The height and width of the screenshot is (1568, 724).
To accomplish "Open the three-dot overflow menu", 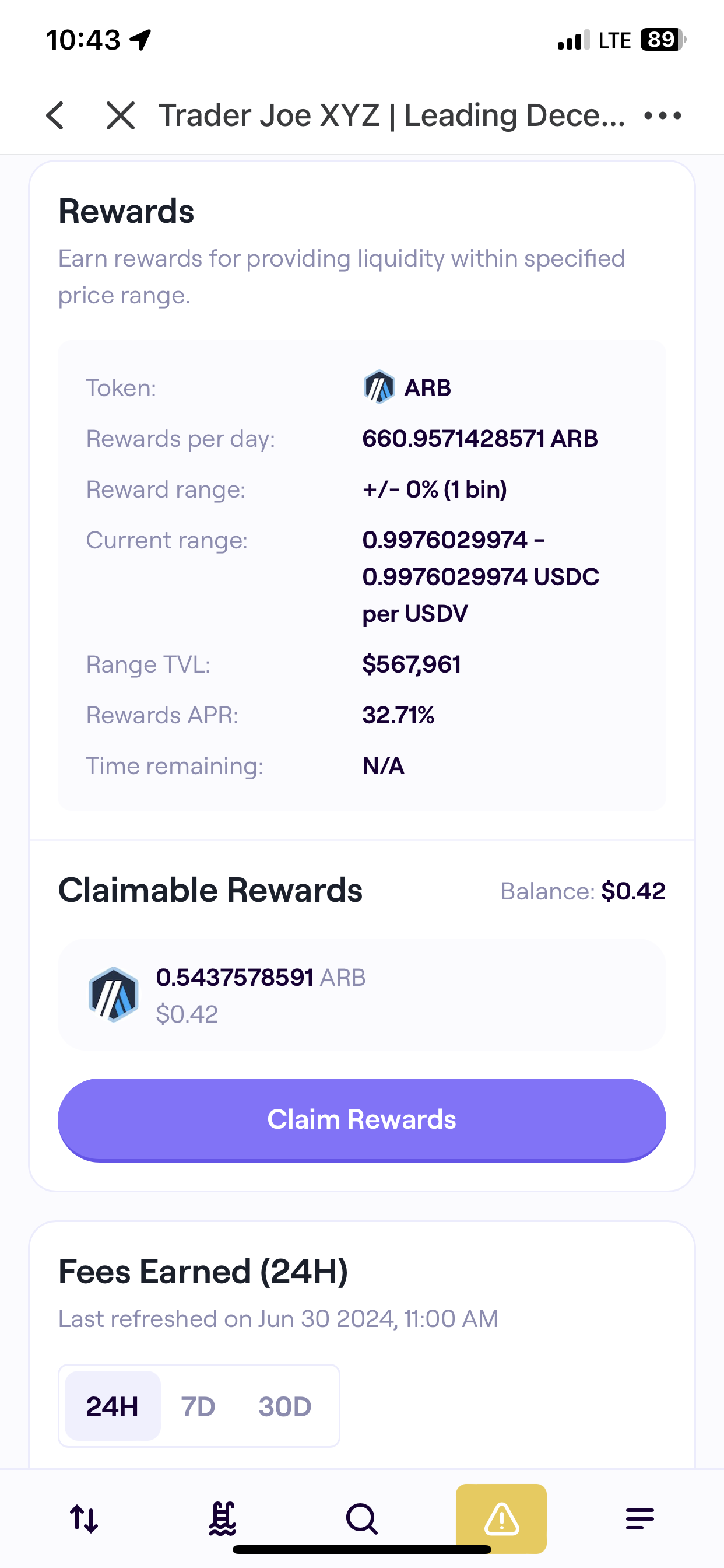I will 663,115.
